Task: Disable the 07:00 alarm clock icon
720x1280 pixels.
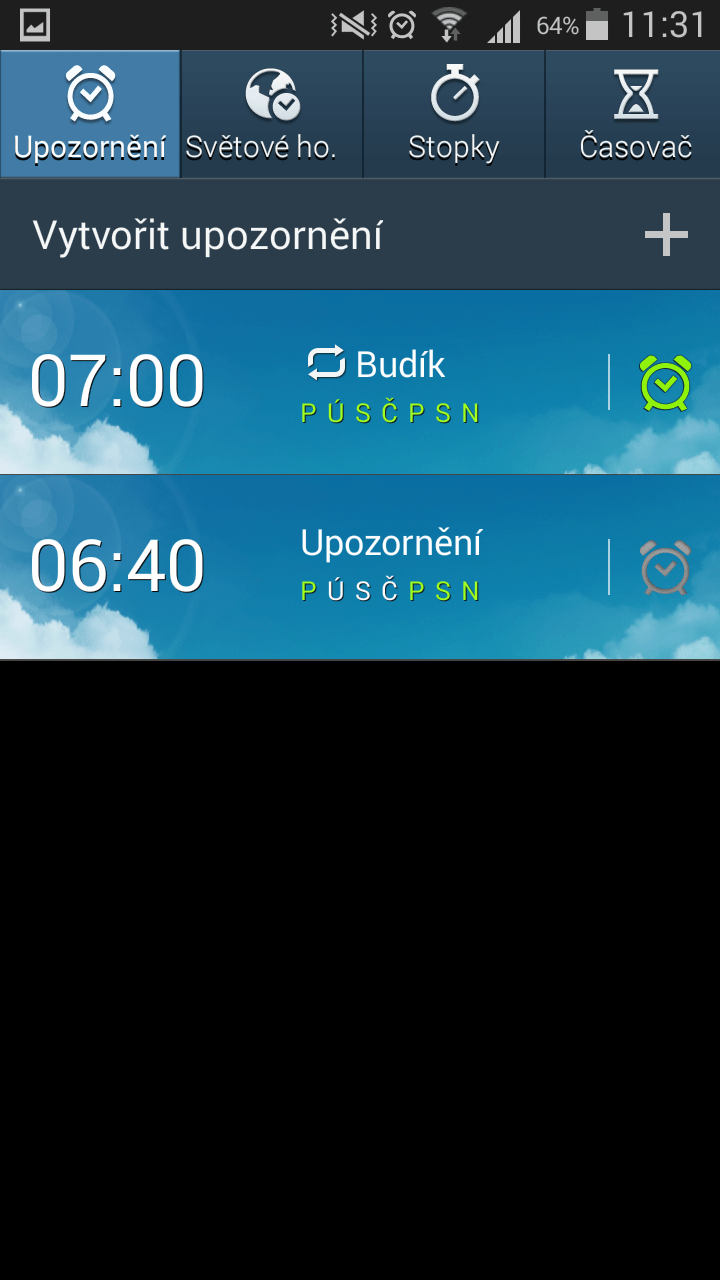Action: tap(665, 382)
